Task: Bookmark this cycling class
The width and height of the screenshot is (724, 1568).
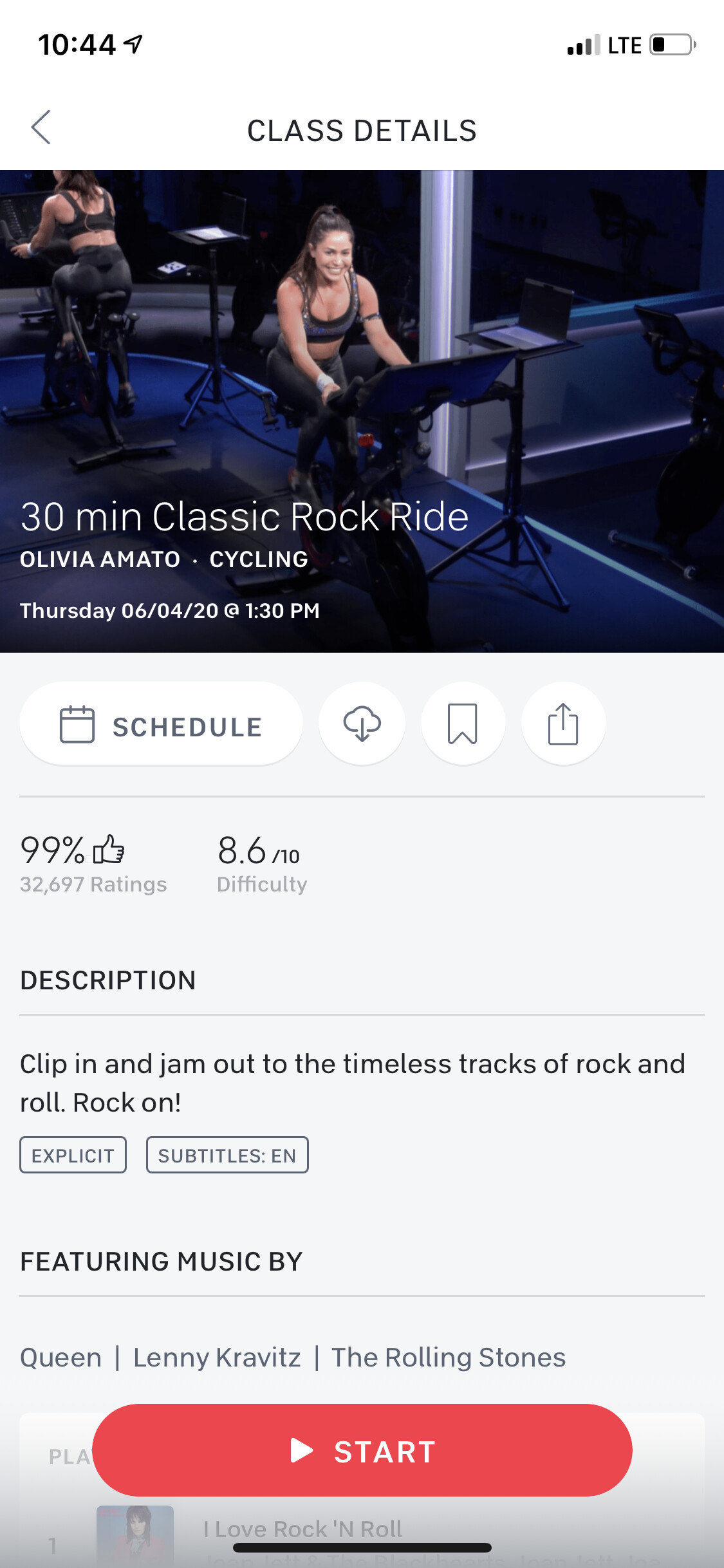Action: pos(463,725)
